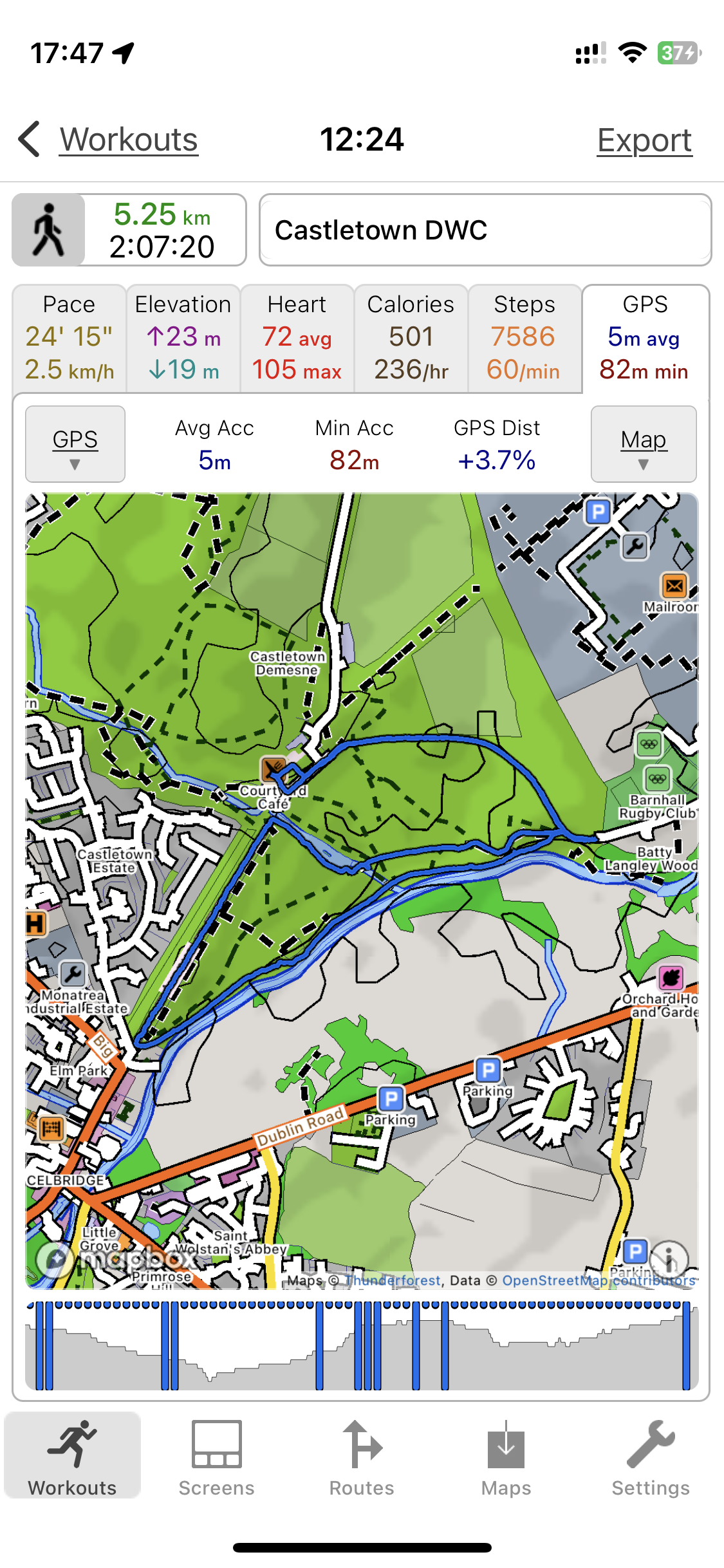Expand the Map dropdown
The width and height of the screenshot is (724, 1568).
(x=644, y=444)
